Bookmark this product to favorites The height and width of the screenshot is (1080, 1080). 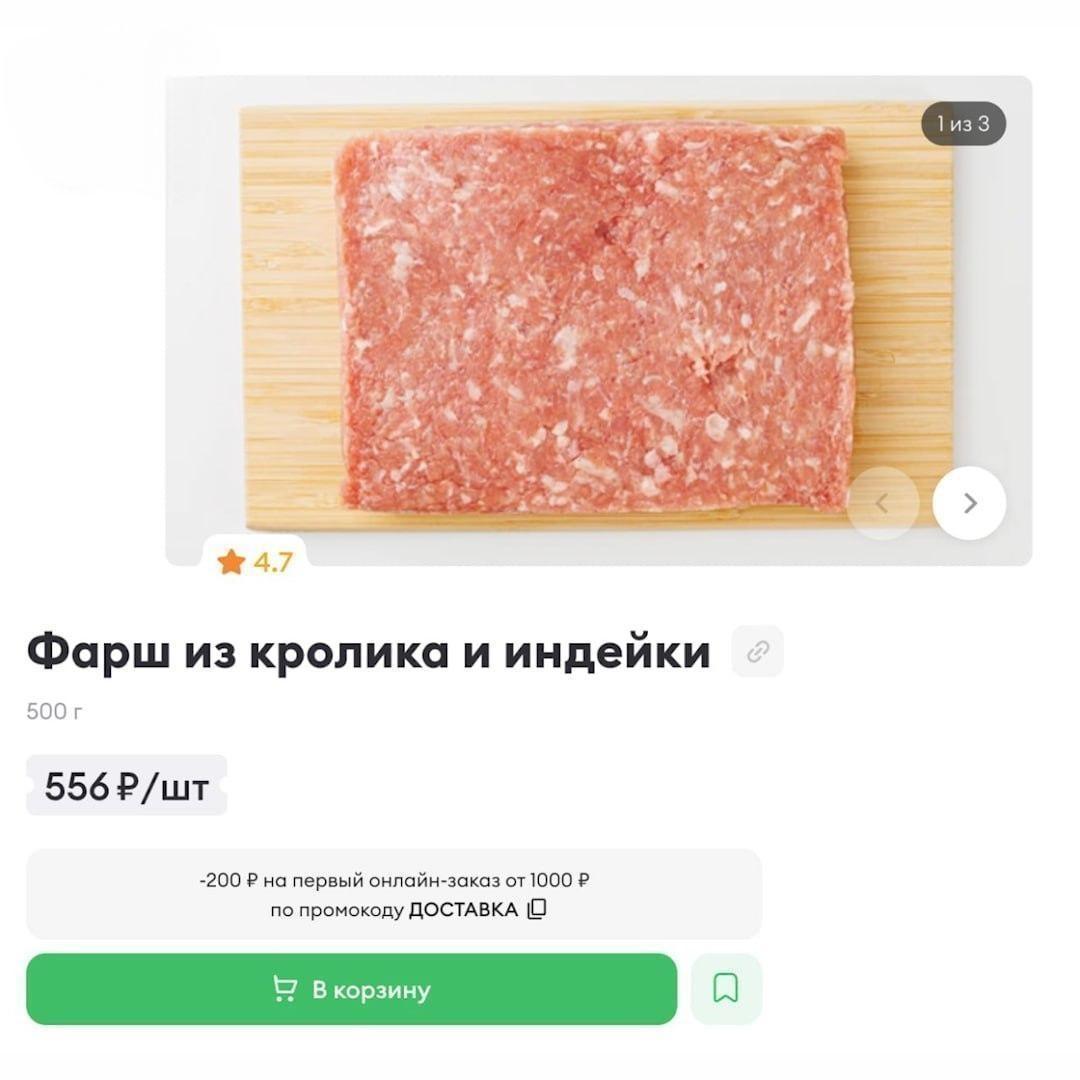[726, 989]
